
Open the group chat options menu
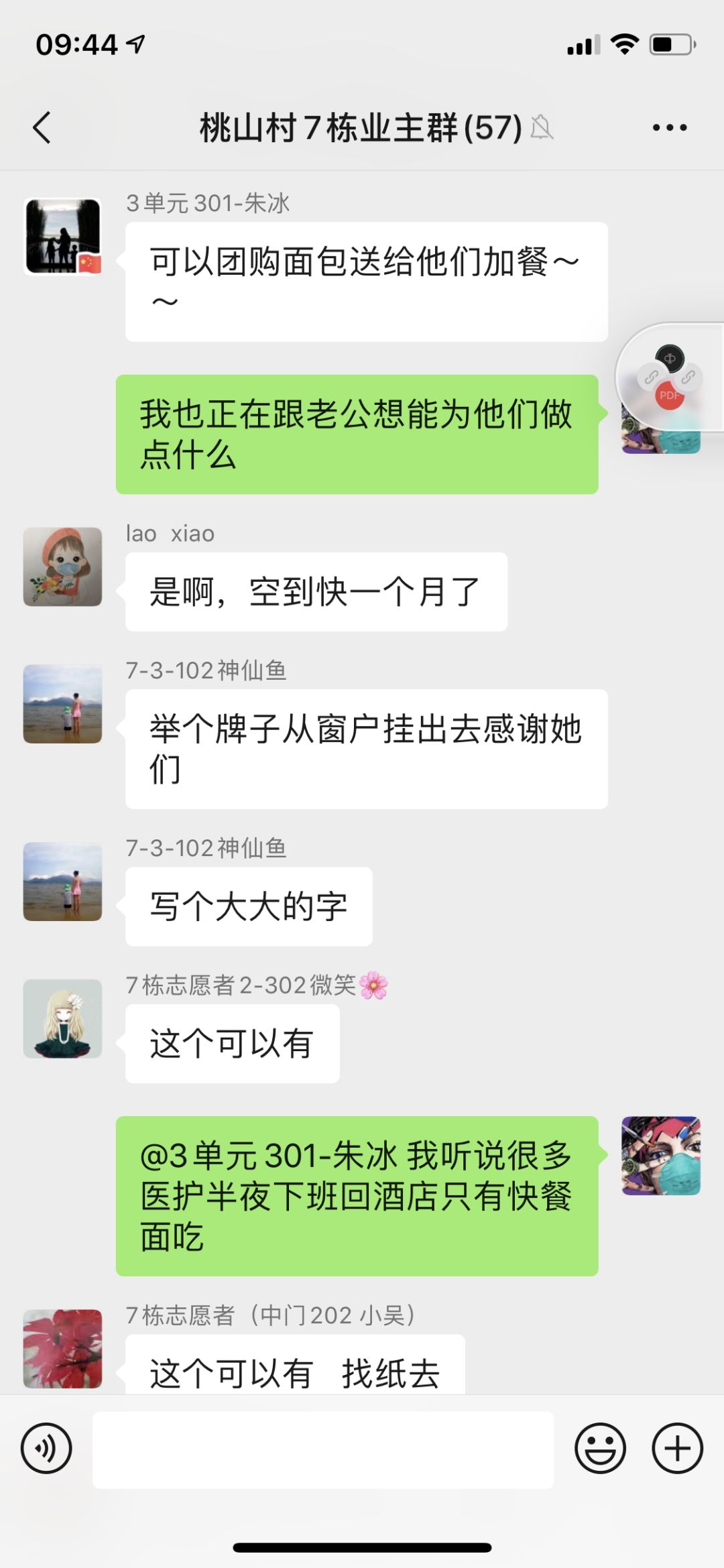point(669,127)
